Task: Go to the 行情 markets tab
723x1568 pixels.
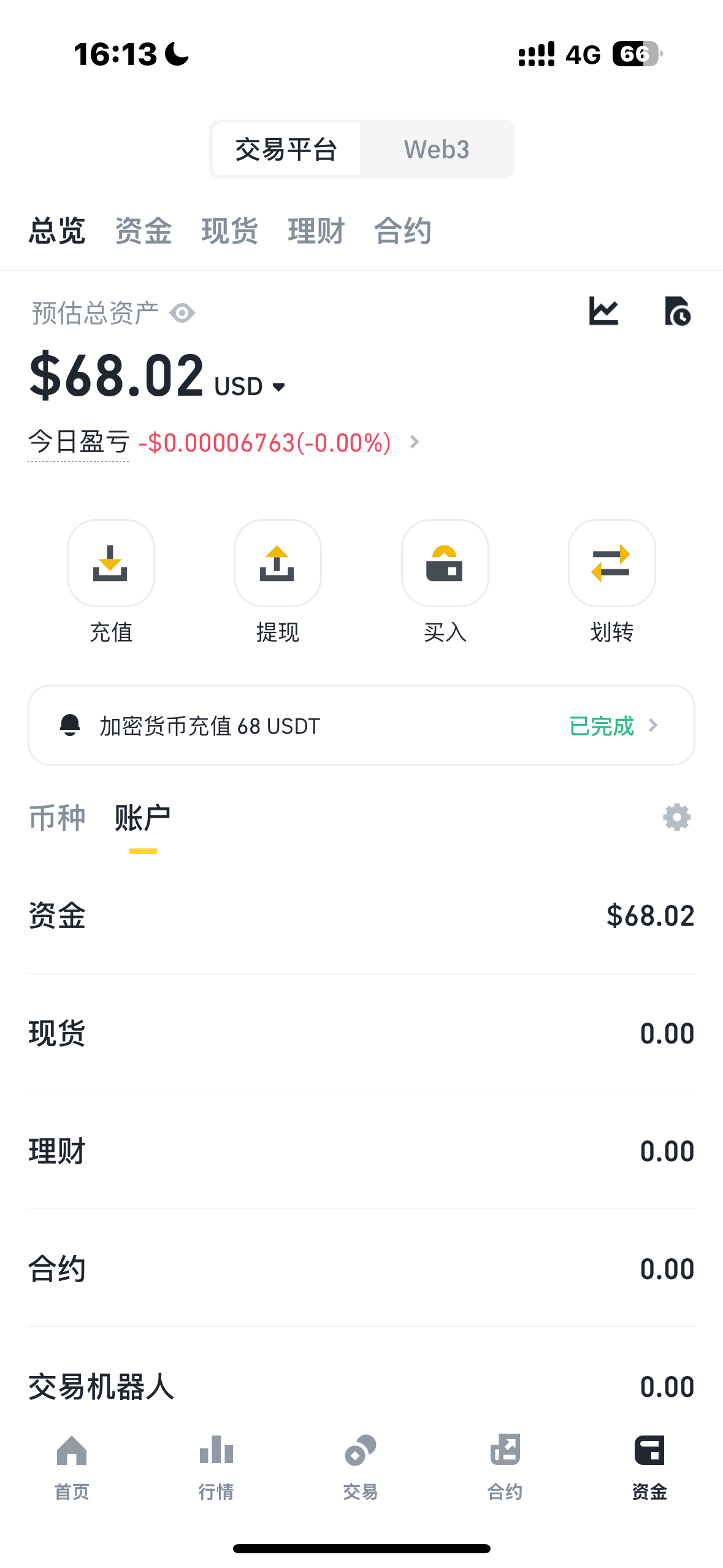Action: 216,1466
